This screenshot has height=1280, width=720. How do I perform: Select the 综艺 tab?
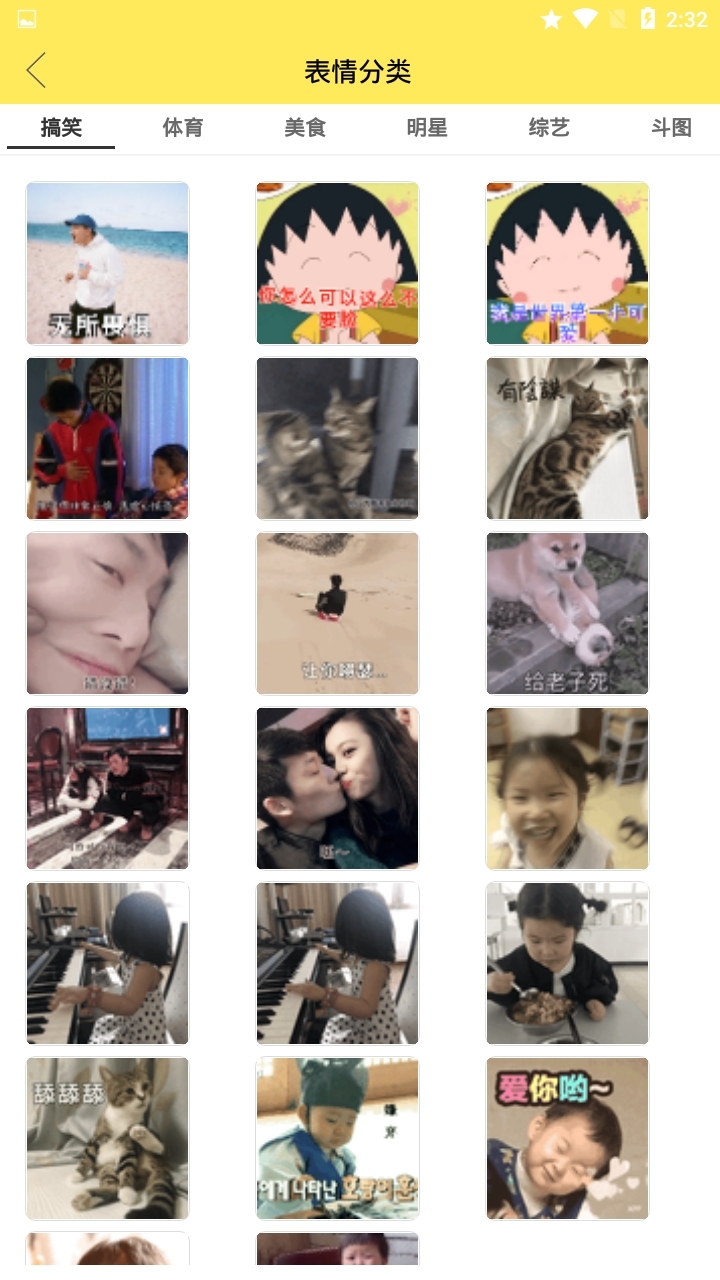tap(549, 128)
